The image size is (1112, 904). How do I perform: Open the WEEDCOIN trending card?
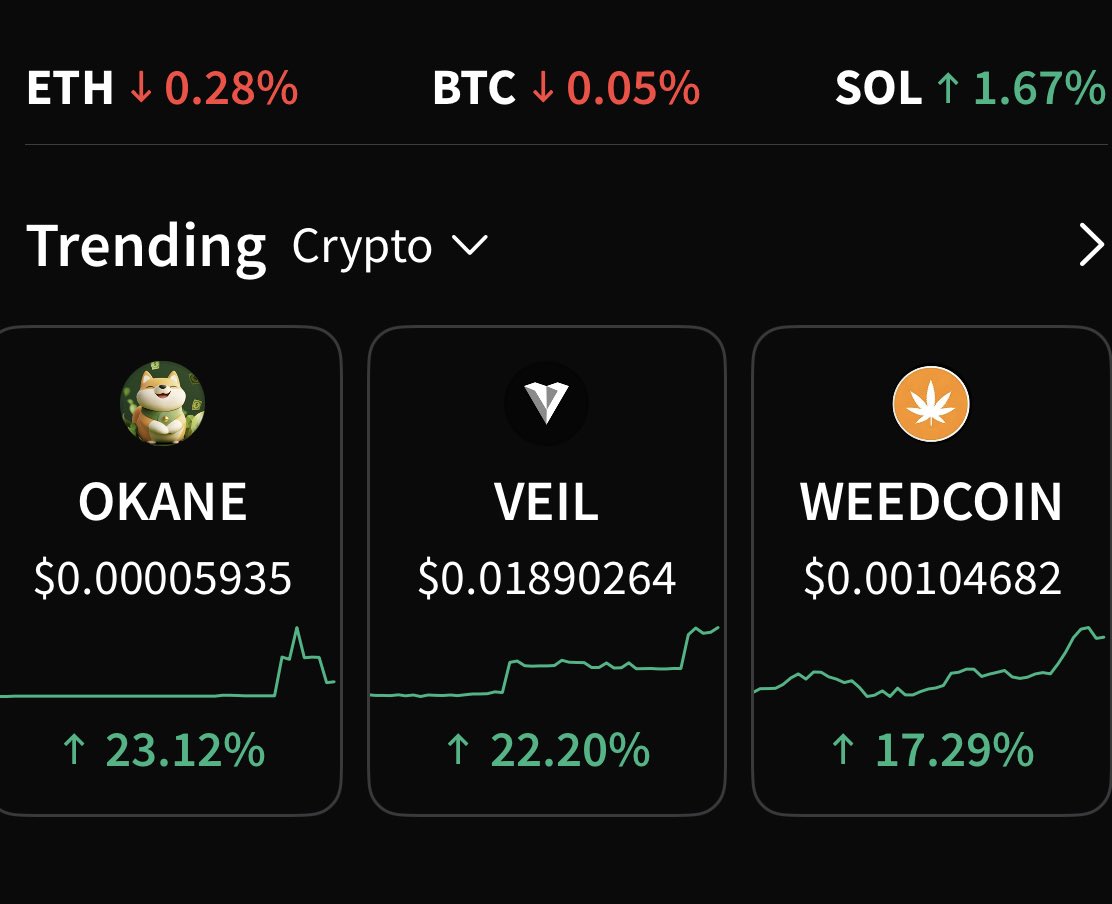point(931,570)
